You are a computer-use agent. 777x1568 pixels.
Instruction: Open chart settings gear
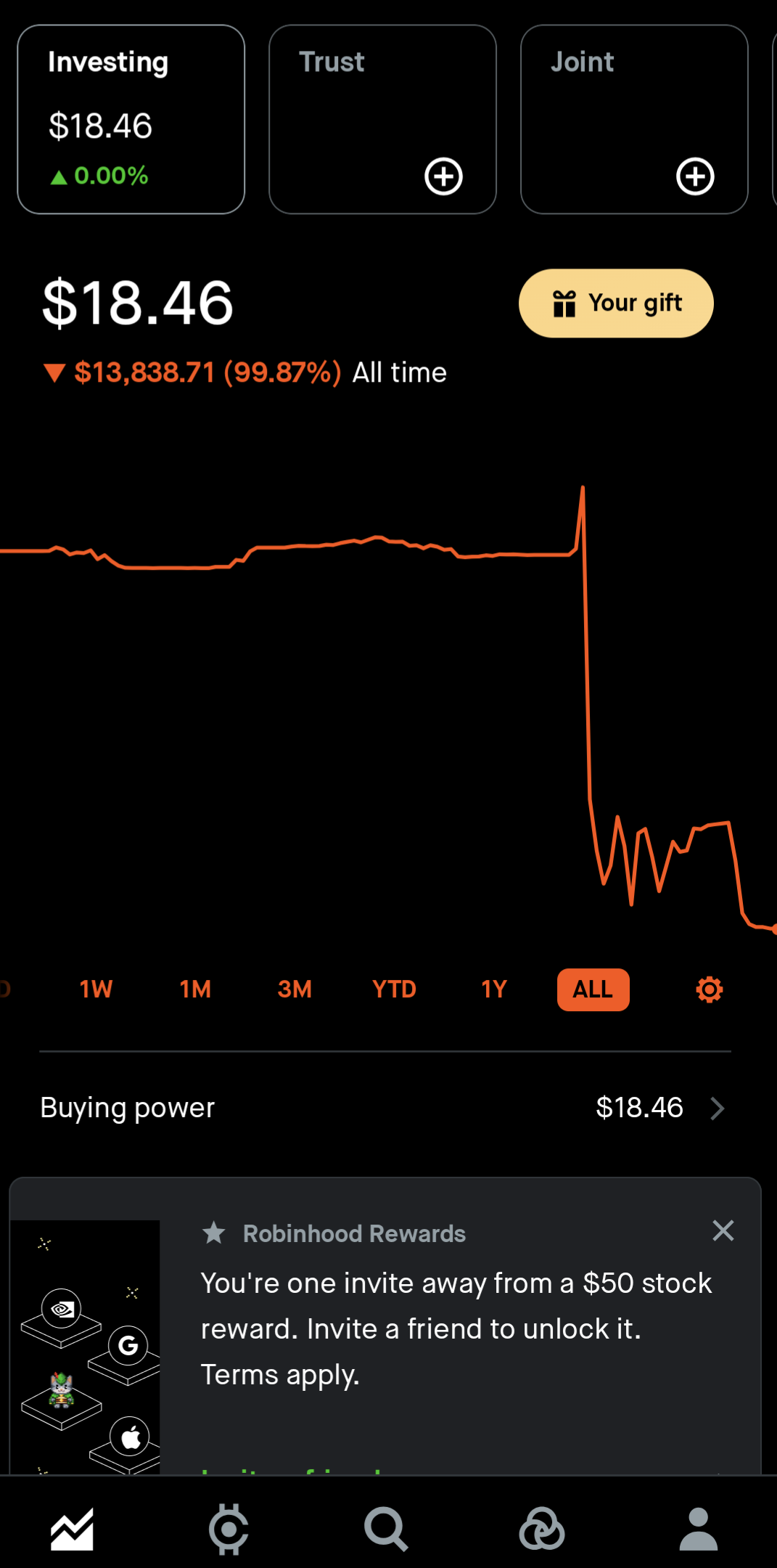pyautogui.click(x=710, y=989)
